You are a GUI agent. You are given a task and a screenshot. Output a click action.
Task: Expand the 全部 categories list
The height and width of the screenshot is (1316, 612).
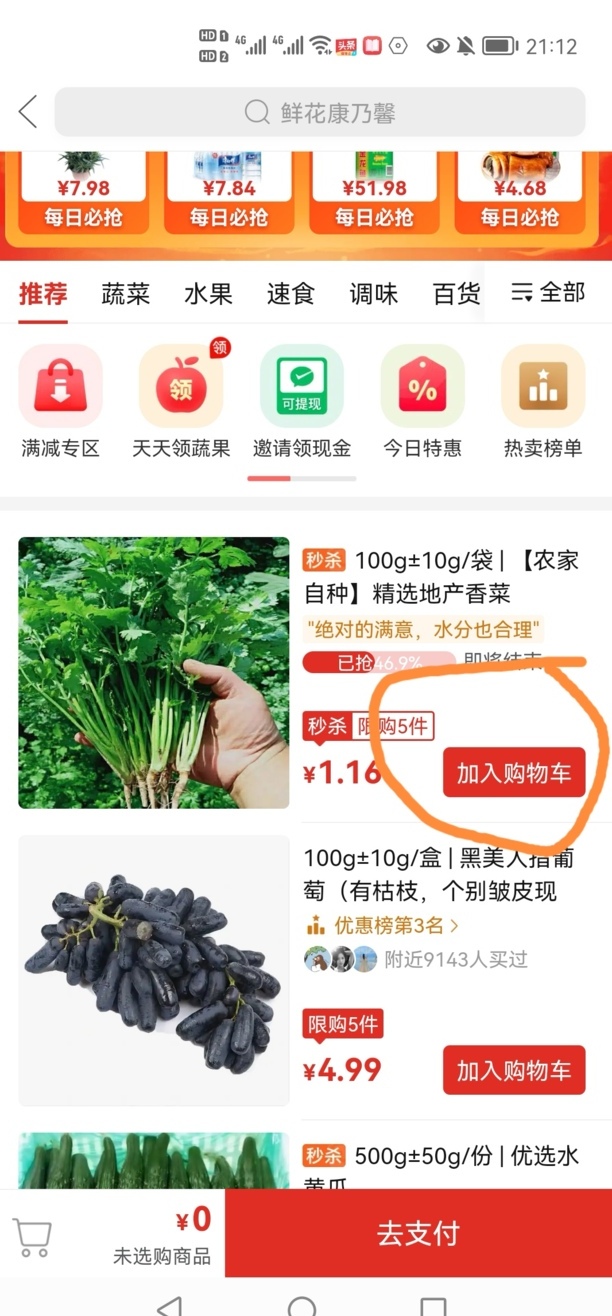pyautogui.click(x=547, y=293)
